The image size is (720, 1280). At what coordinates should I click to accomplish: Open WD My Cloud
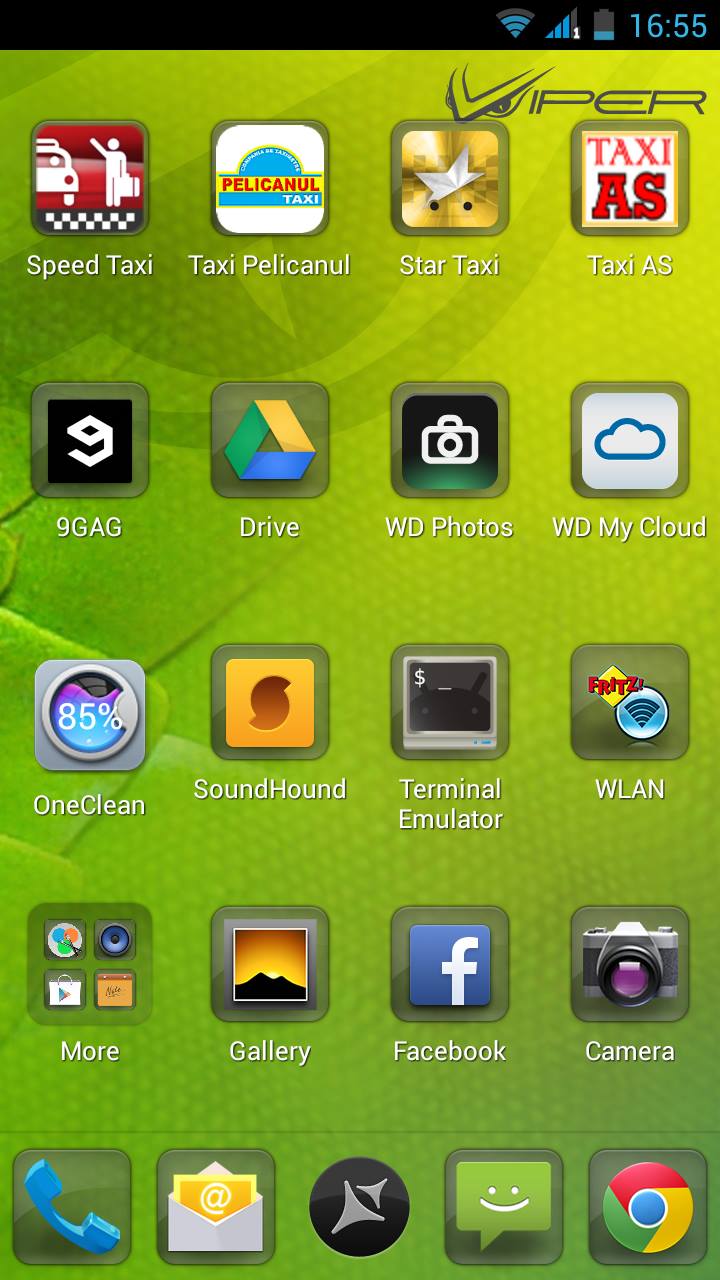pyautogui.click(x=630, y=441)
